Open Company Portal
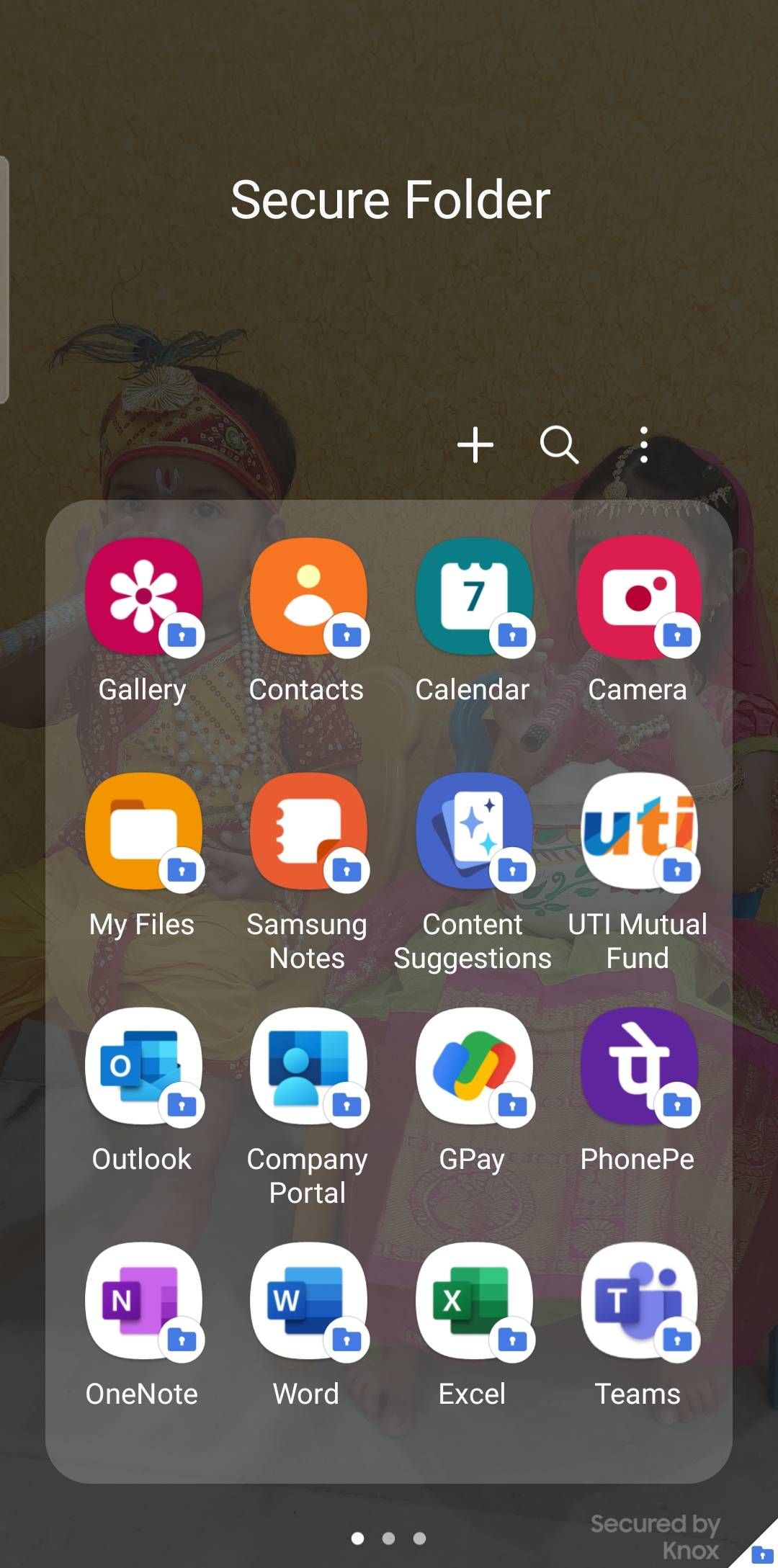This screenshot has width=778, height=1568. (x=308, y=1066)
